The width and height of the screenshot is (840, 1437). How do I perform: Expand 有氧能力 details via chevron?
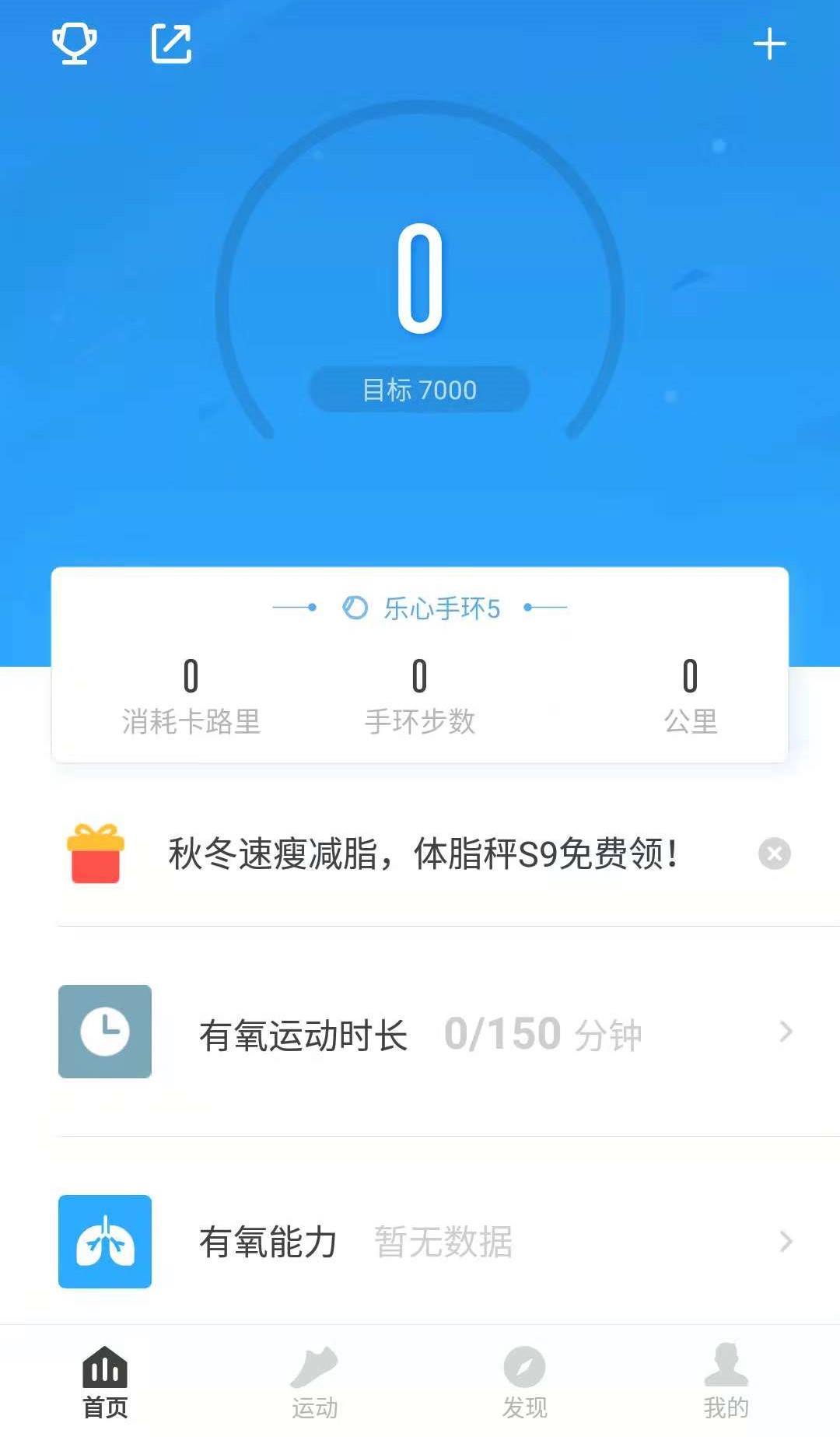785,1242
